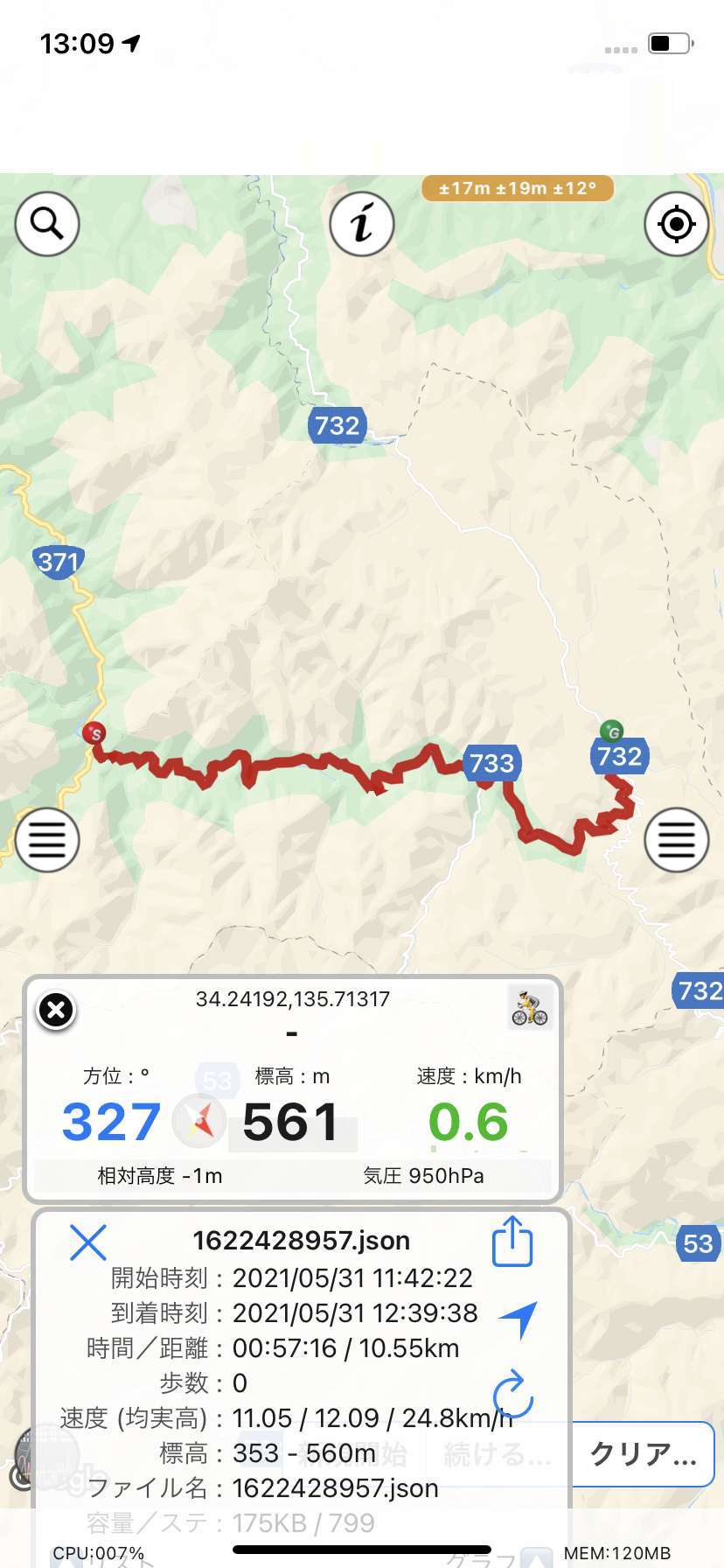Share the 1622428957.json track
724x1568 pixels.
(512, 1241)
